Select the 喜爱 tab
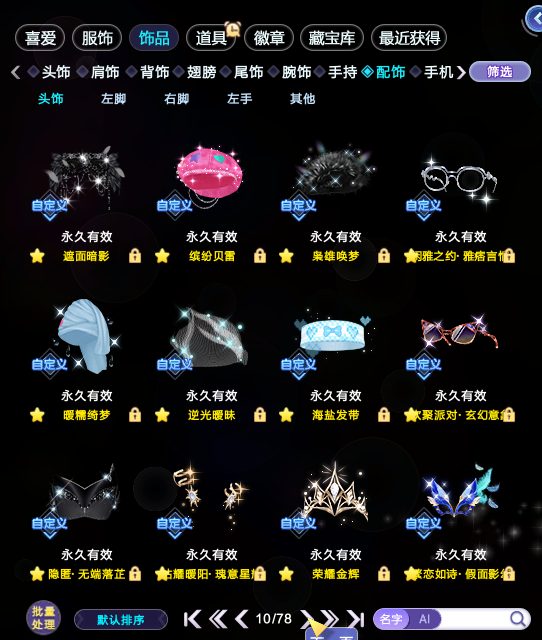The image size is (542, 640). coord(40,38)
